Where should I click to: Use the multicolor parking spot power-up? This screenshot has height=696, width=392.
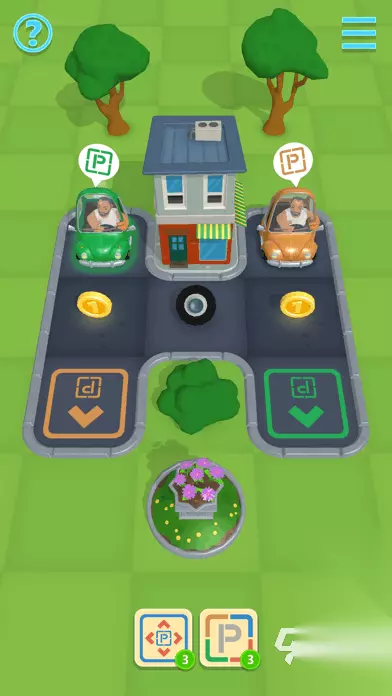click(x=228, y=638)
